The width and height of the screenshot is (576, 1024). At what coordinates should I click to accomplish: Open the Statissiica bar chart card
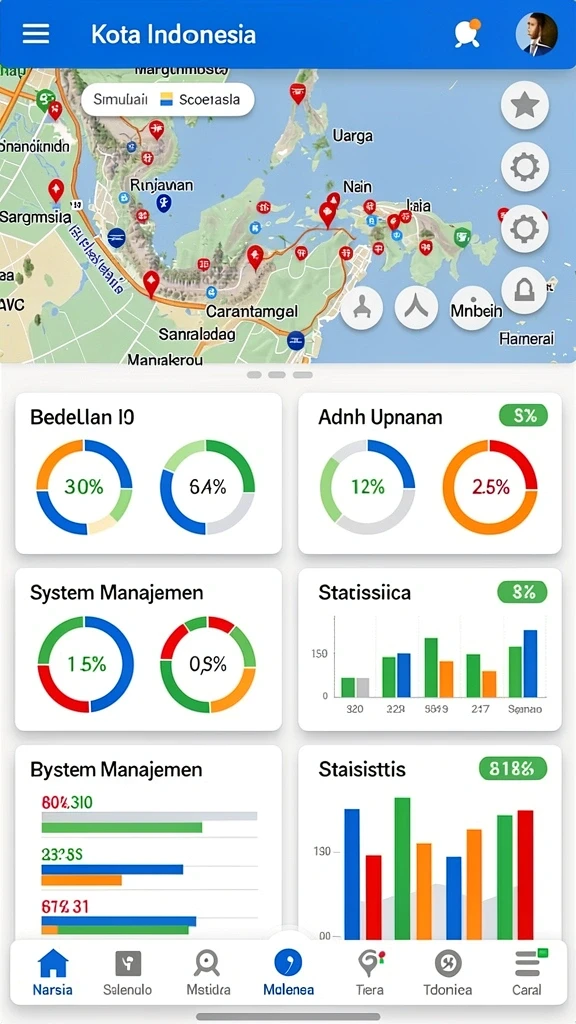pyautogui.click(x=430, y=649)
